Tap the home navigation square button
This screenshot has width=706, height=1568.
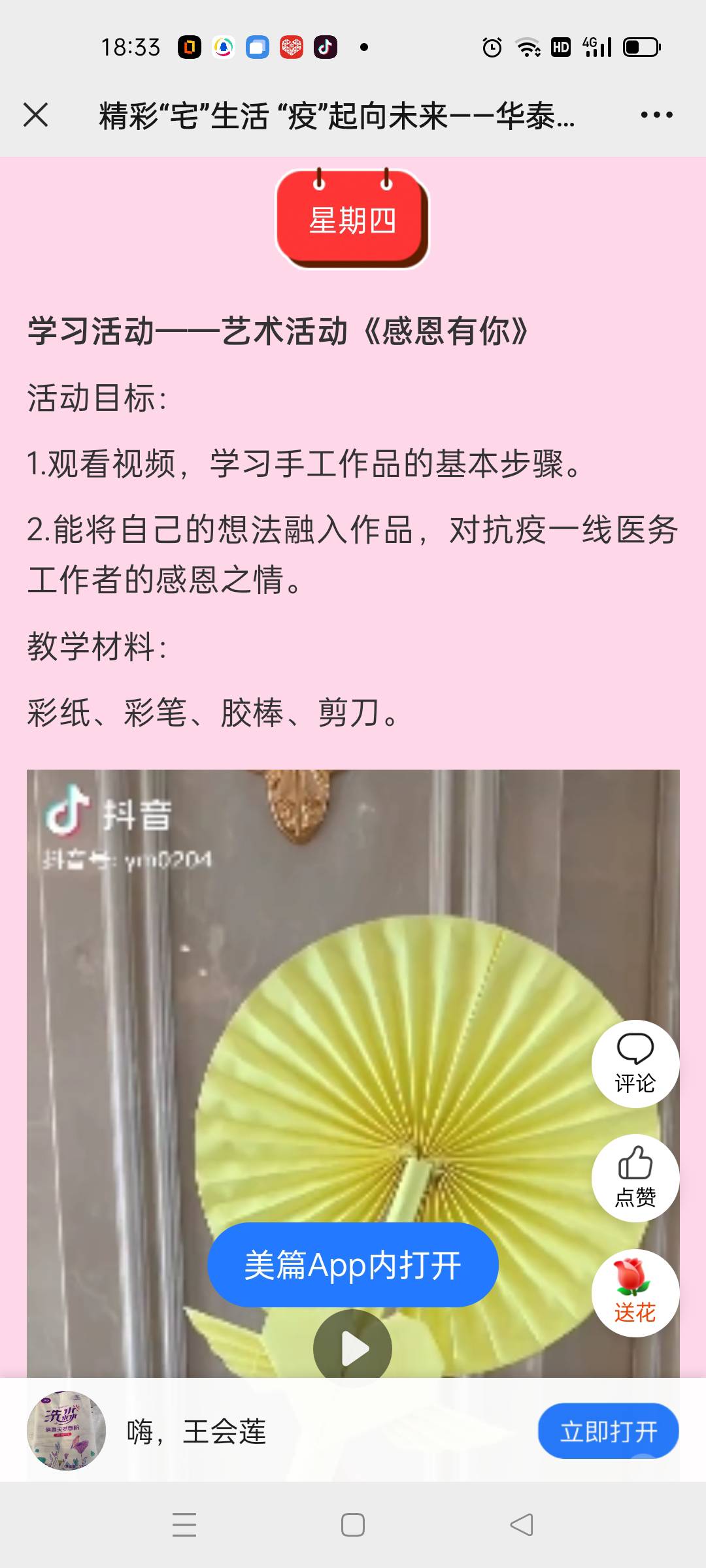353,1524
